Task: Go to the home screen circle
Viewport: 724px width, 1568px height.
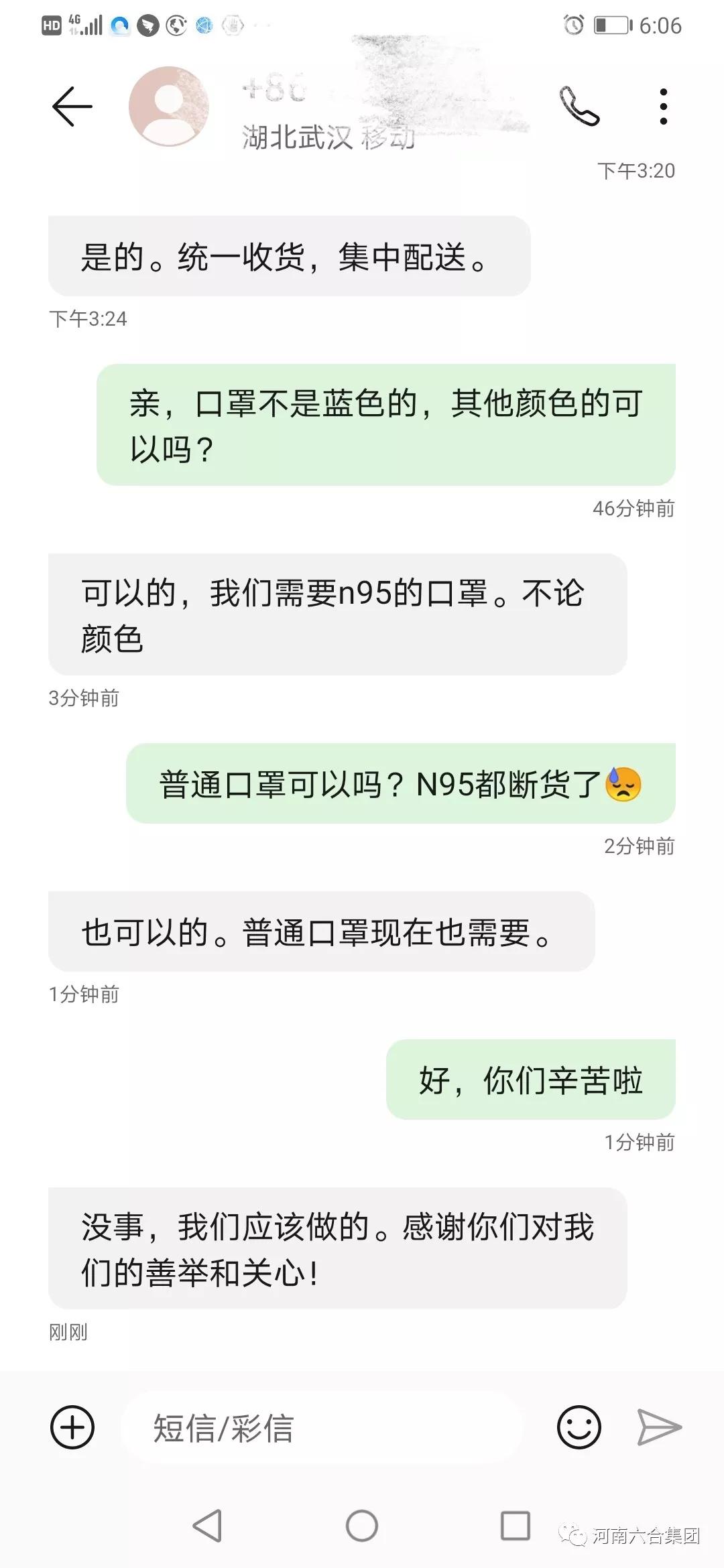Action: 362,1526
